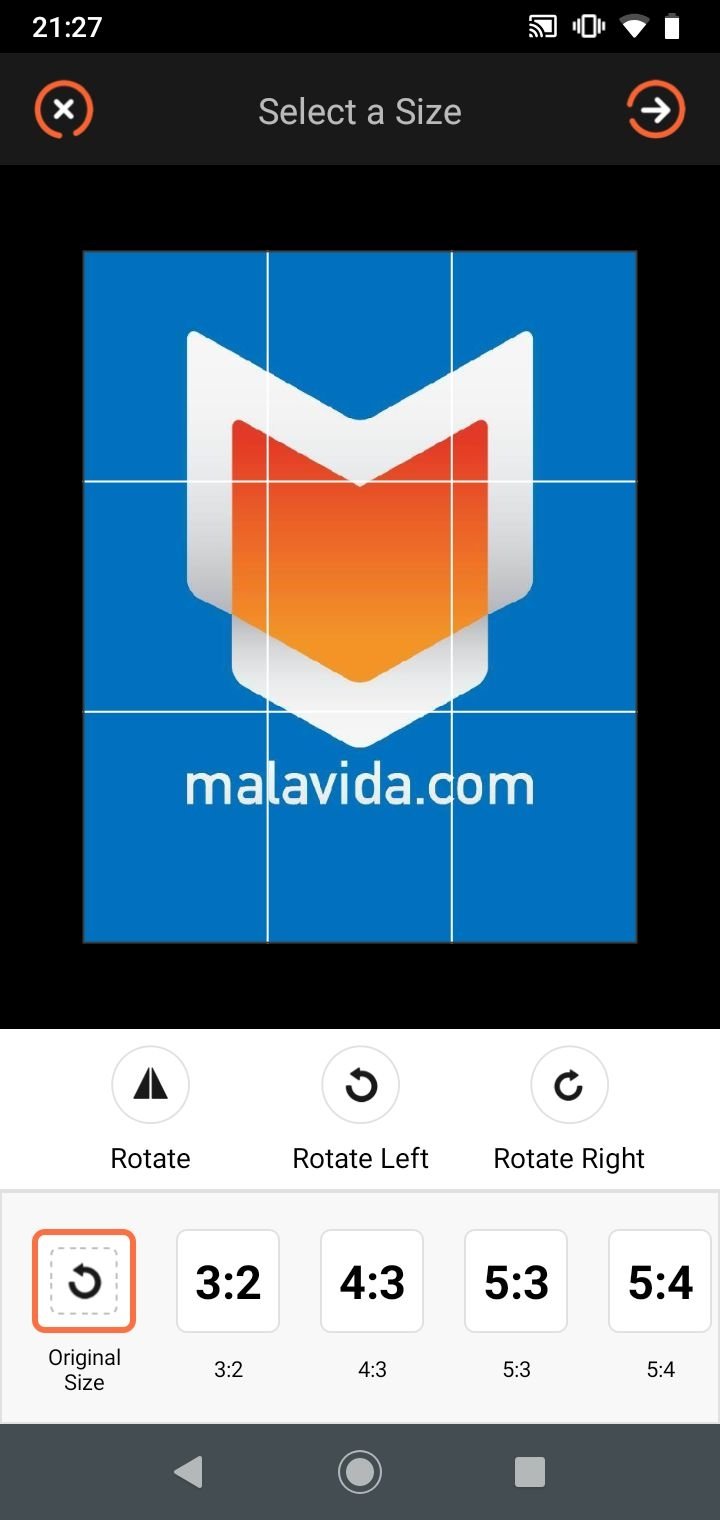Flip the image with Rotate mirror button
Image resolution: width=720 pixels, height=1520 pixels.
point(150,1085)
